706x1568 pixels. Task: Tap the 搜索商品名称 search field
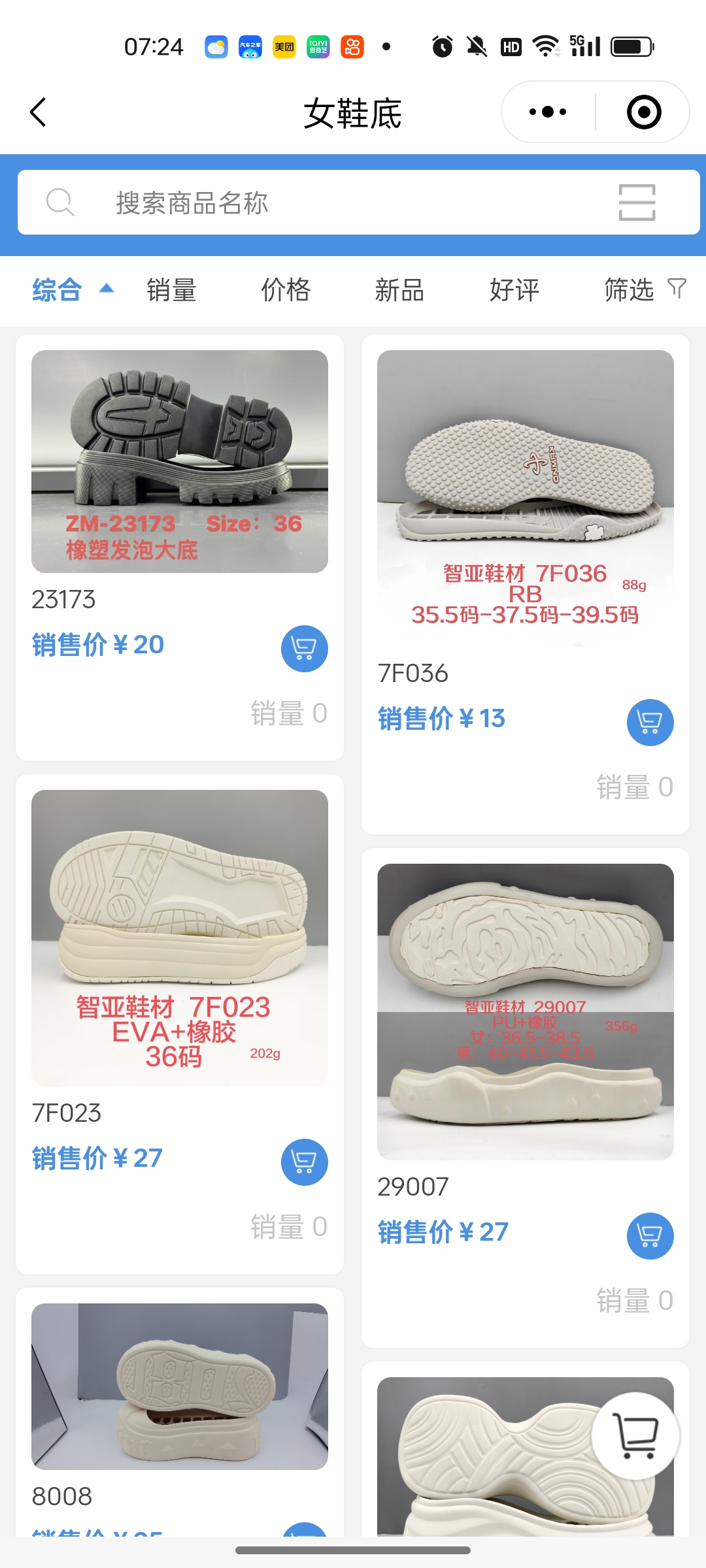(327, 203)
